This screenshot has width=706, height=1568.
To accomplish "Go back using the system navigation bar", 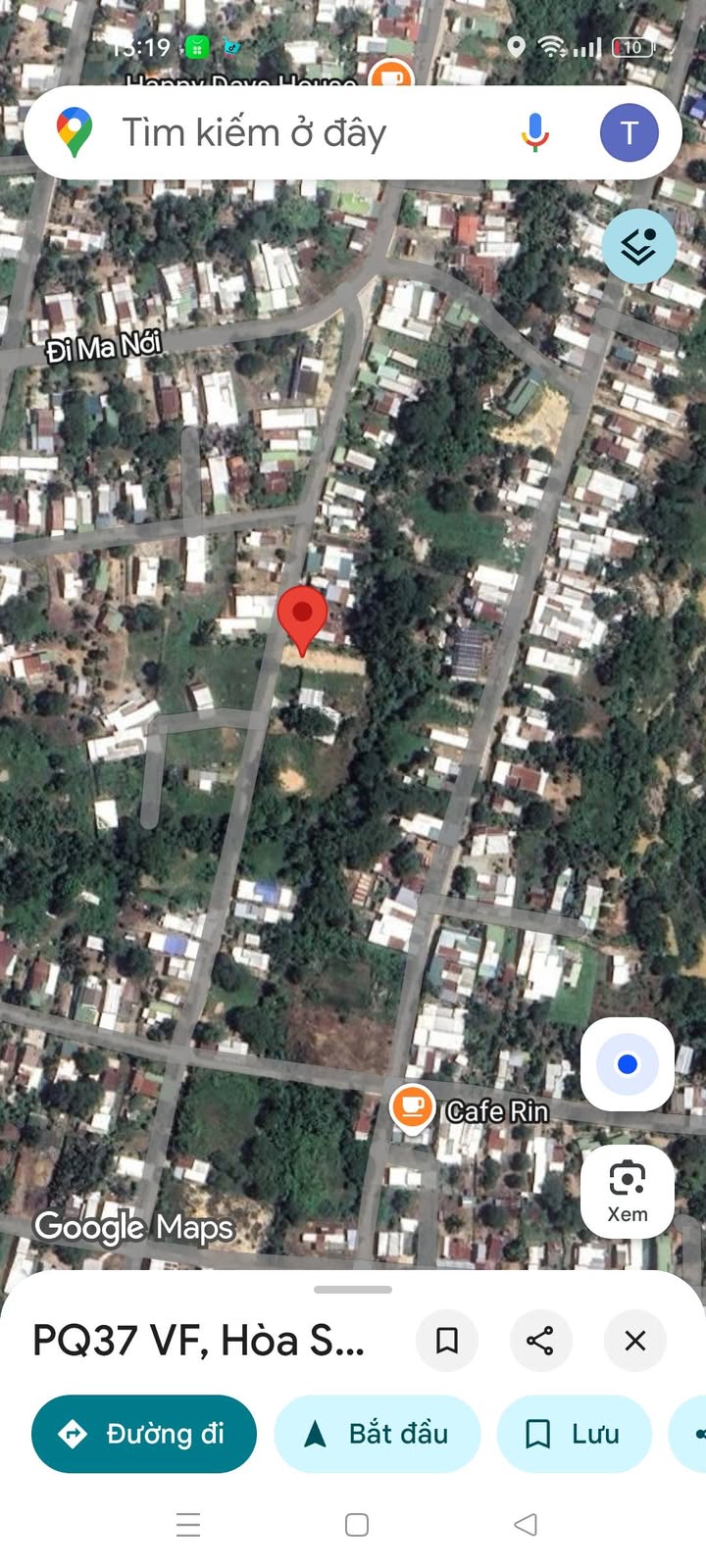I will pyautogui.click(x=526, y=1524).
